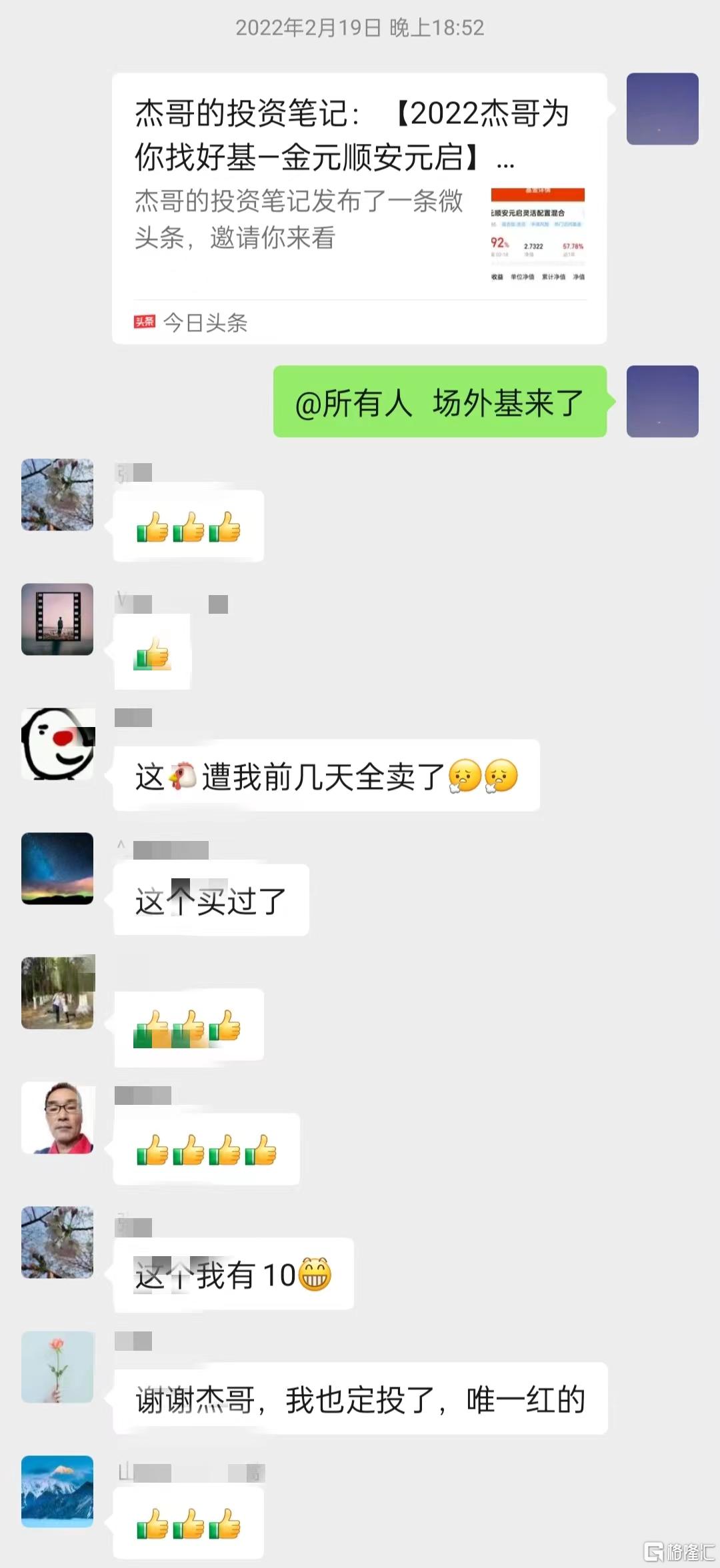720x1568 pixels.
Task: Open profile of cartoon-face avatar user
Action: click(58, 744)
